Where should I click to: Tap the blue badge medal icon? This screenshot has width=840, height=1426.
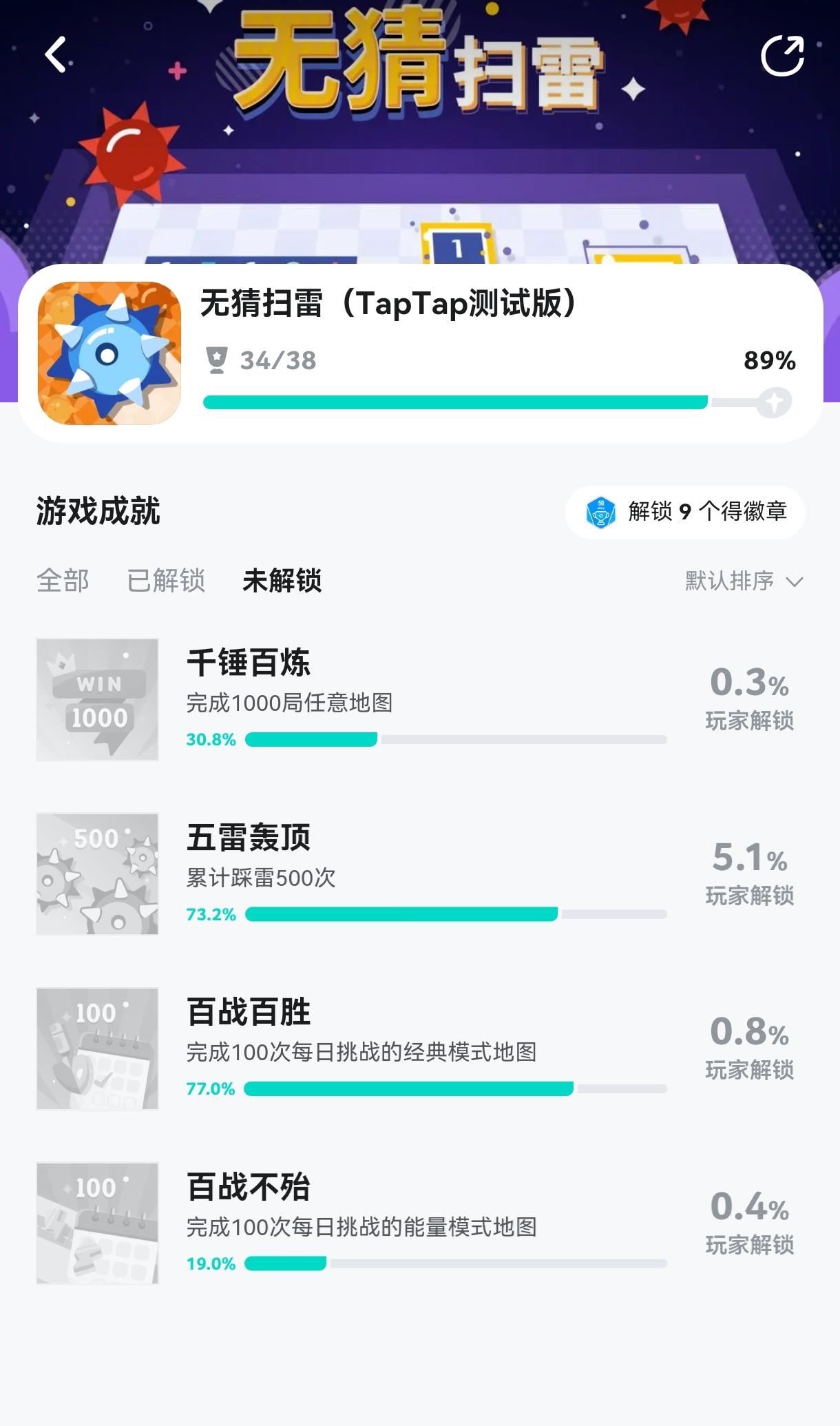click(x=600, y=513)
